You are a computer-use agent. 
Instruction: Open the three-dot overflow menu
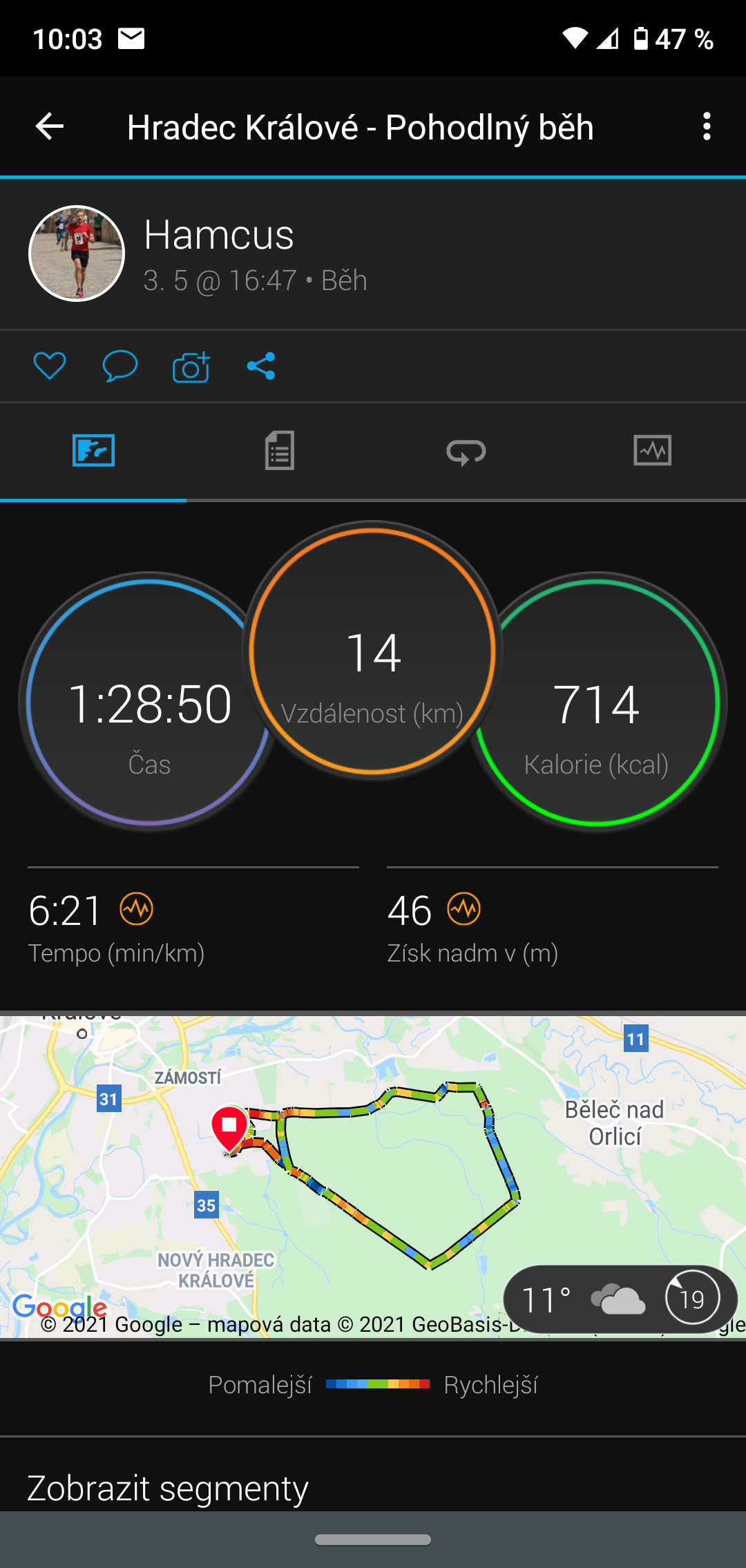click(706, 126)
